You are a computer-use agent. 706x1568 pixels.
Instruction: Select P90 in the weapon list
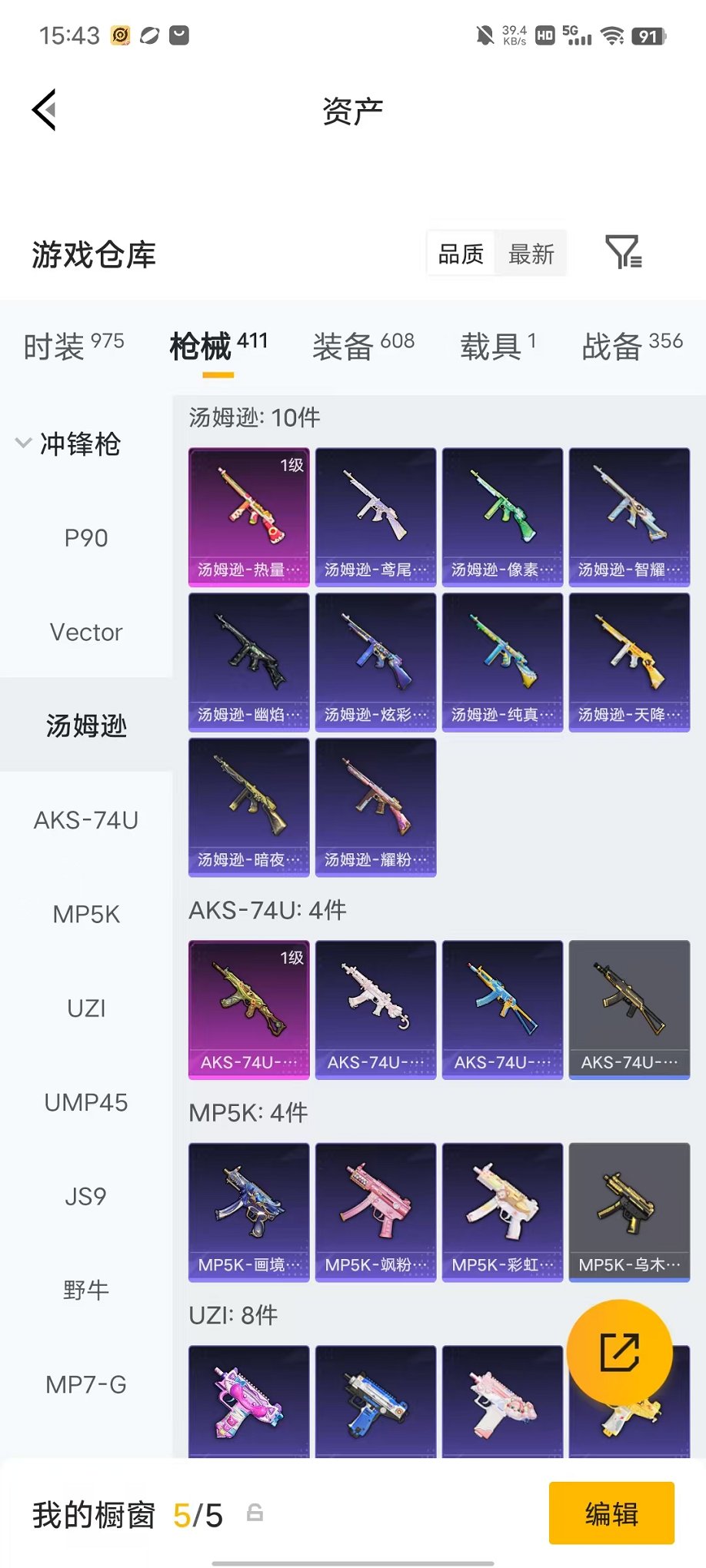point(86,538)
